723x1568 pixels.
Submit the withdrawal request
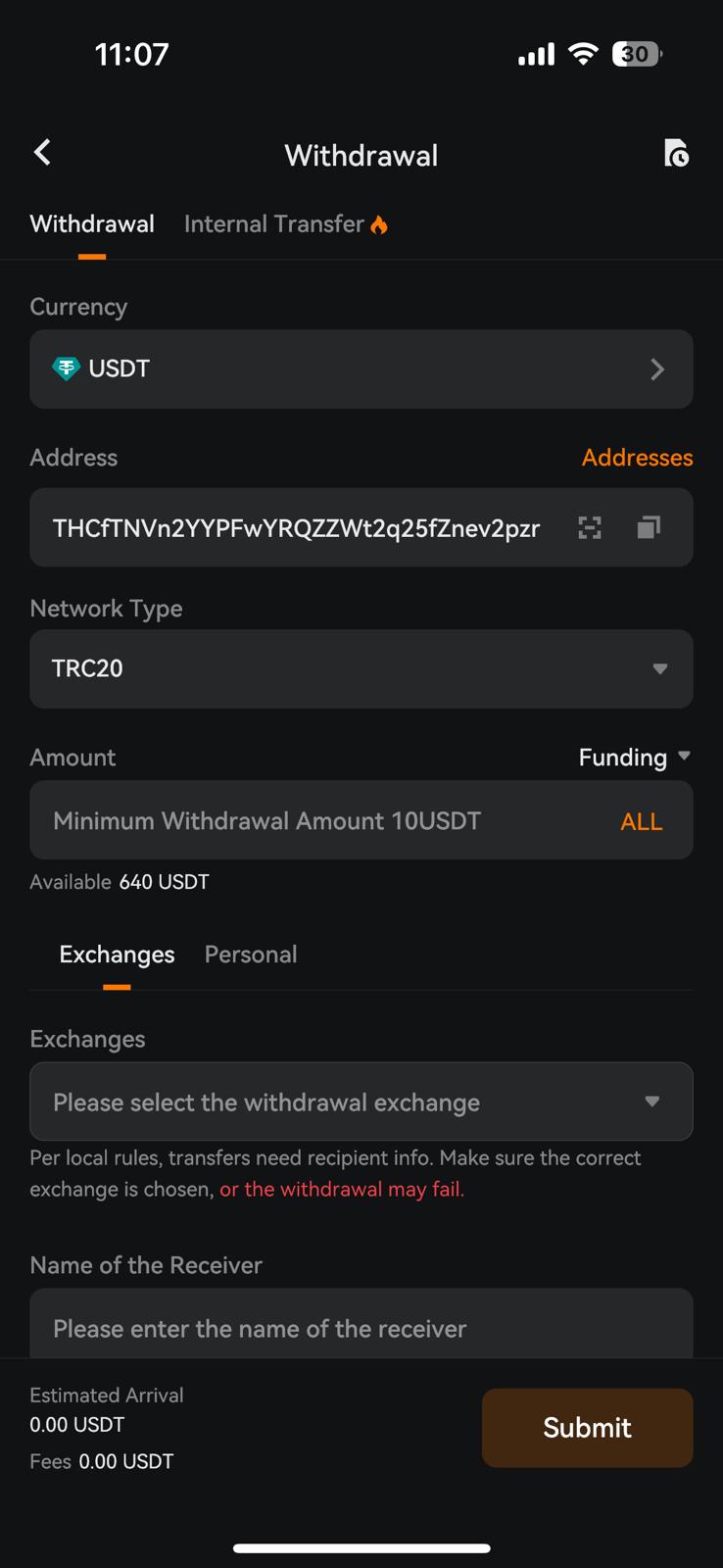click(588, 1428)
